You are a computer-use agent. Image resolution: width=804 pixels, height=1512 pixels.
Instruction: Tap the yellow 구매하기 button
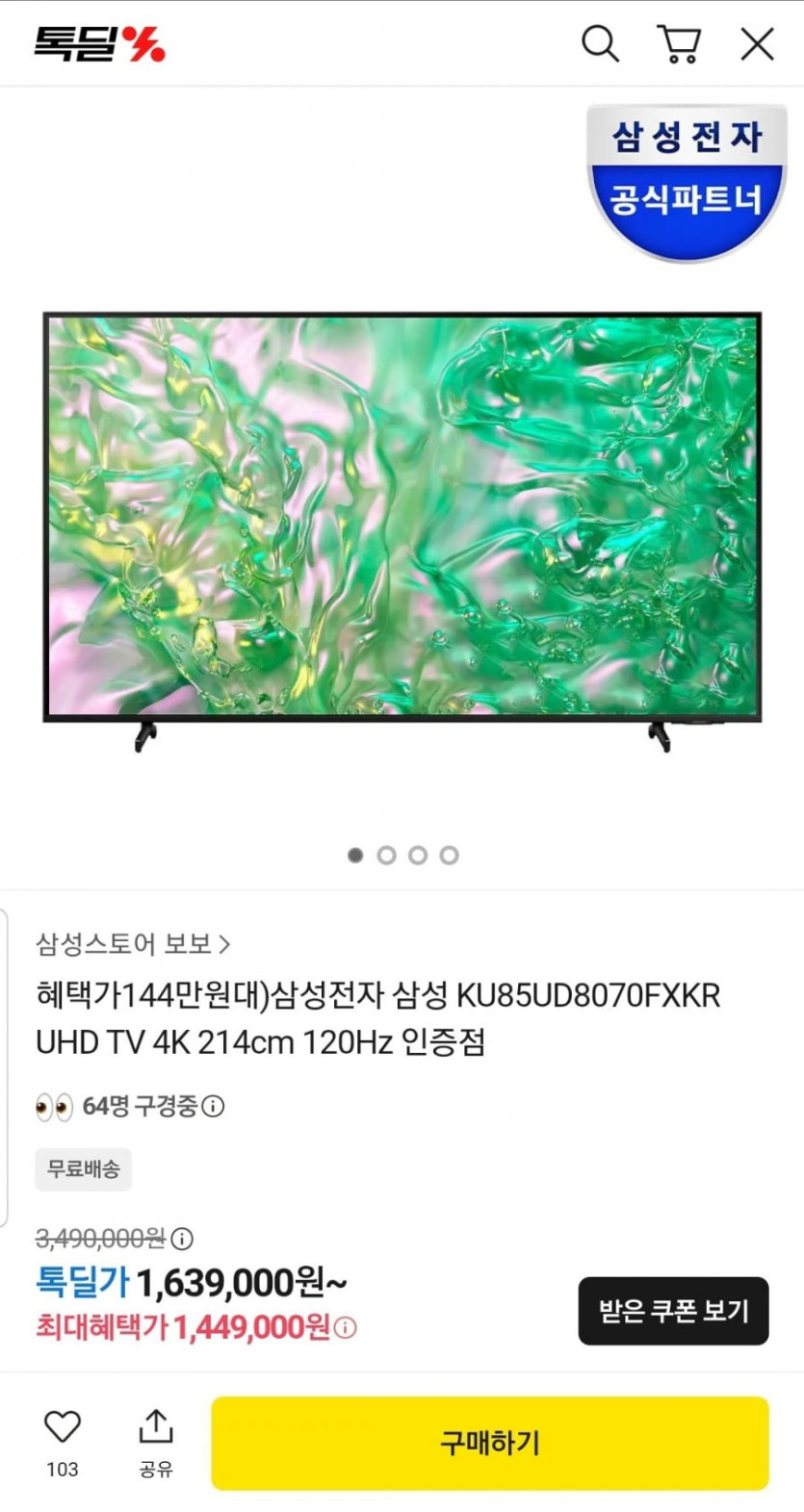point(489,1443)
